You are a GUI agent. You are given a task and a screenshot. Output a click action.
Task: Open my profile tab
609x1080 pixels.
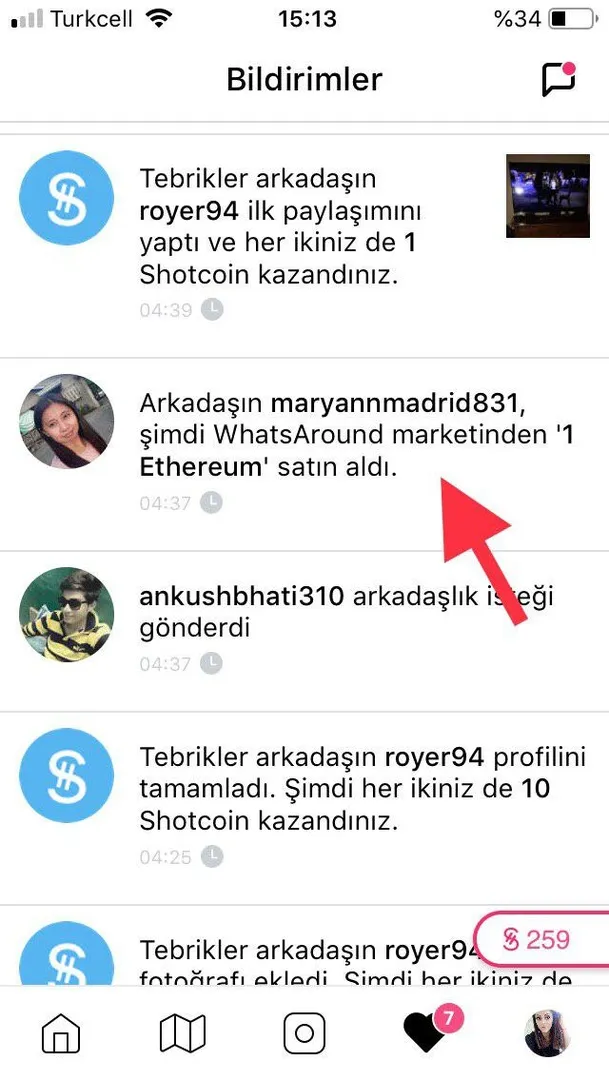547,1033
